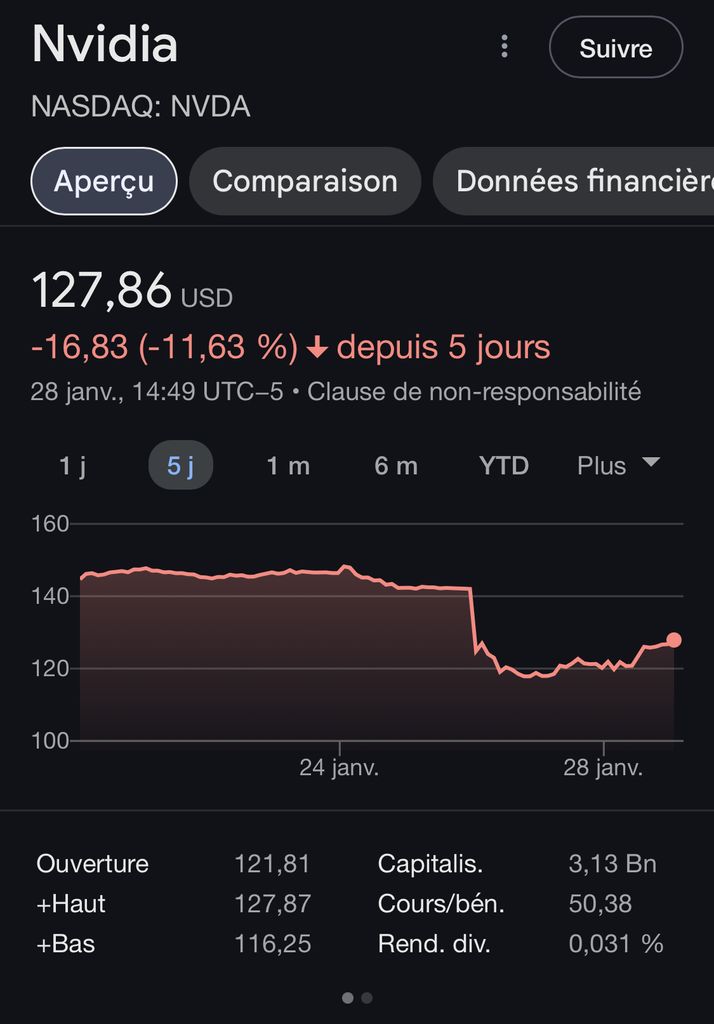Show the YTD chart range
The width and height of the screenshot is (714, 1024).
pyautogui.click(x=504, y=466)
